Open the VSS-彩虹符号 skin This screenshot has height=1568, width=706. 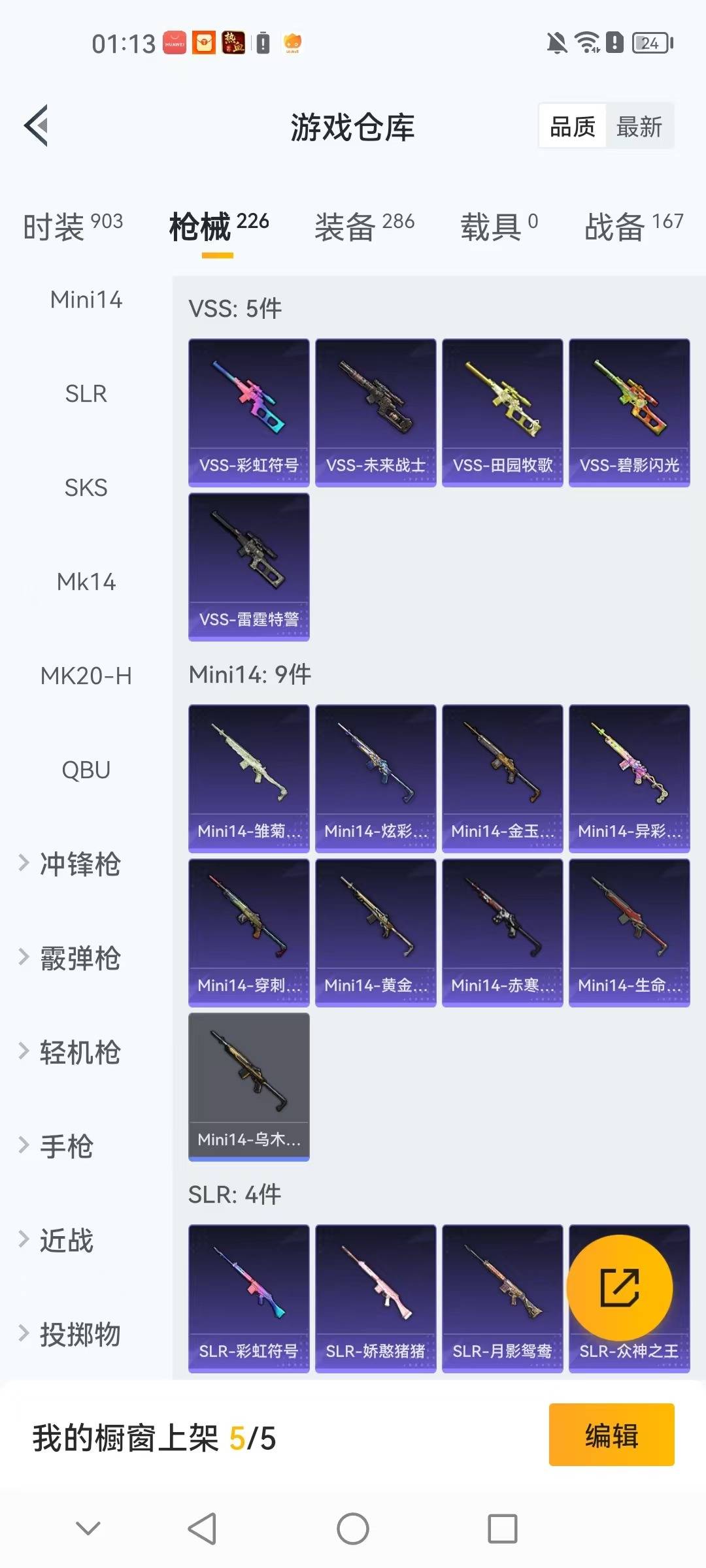point(248,412)
